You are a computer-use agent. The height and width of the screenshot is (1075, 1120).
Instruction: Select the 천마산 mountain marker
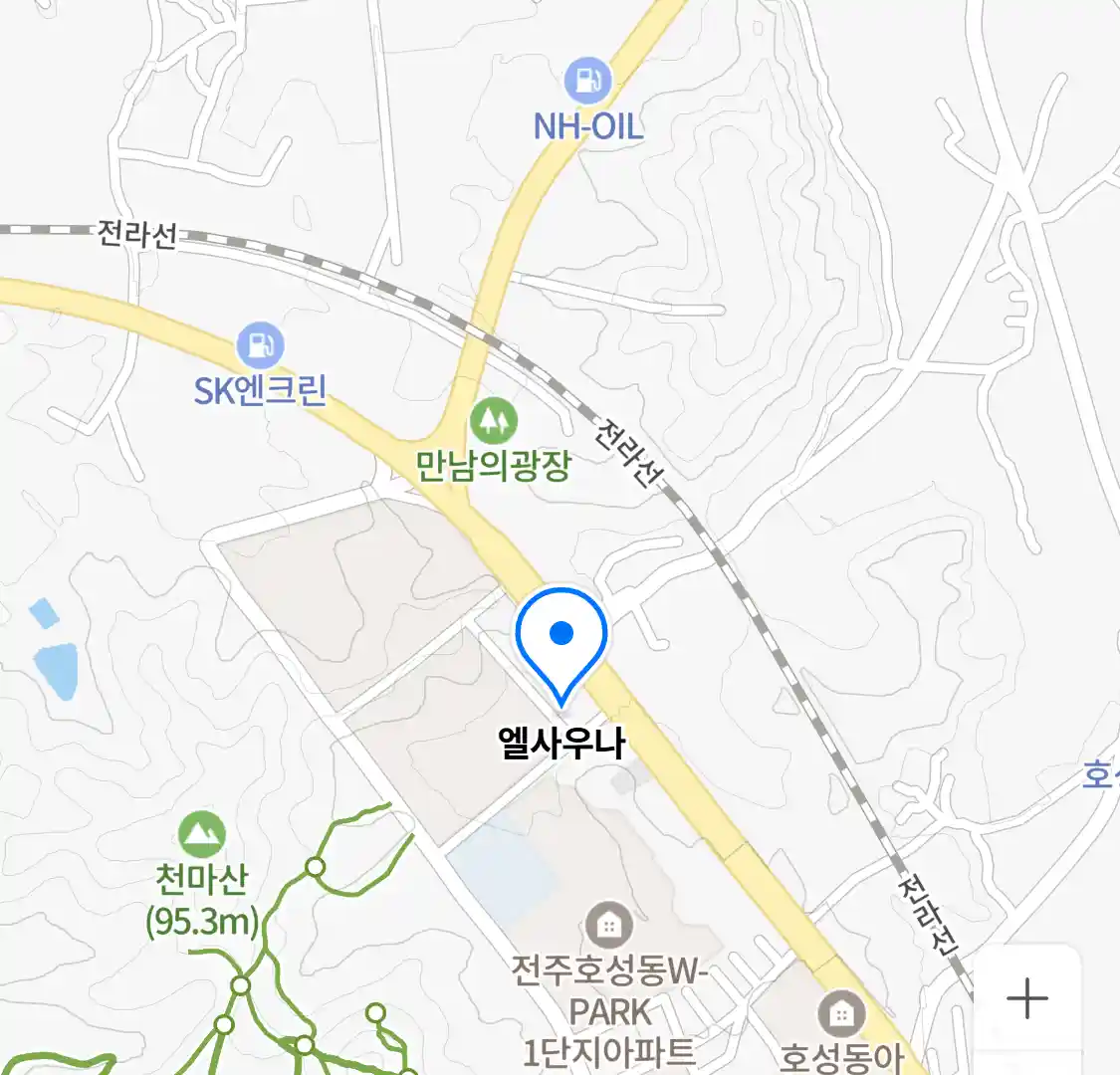[x=202, y=835]
